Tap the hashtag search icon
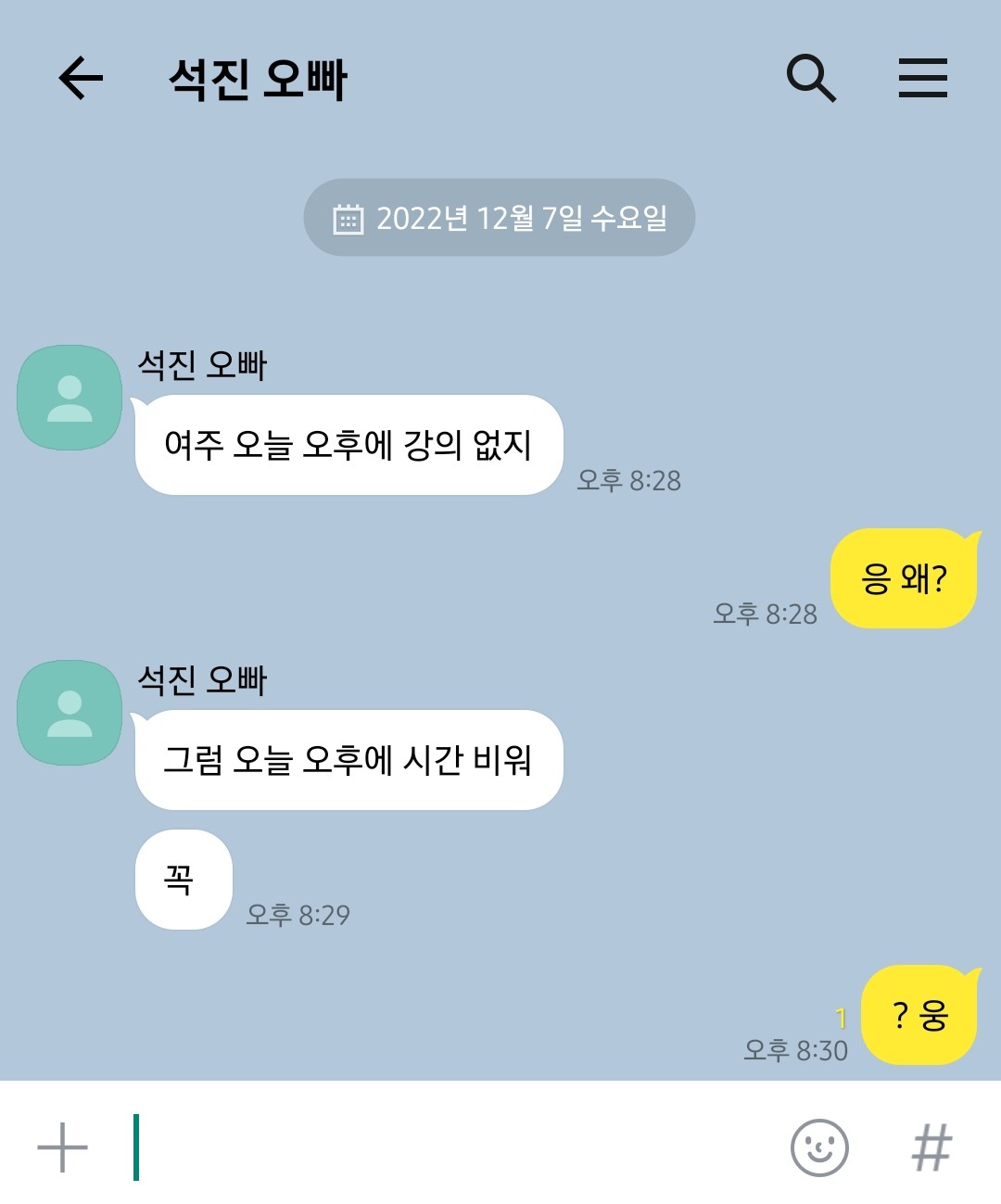 931,1147
